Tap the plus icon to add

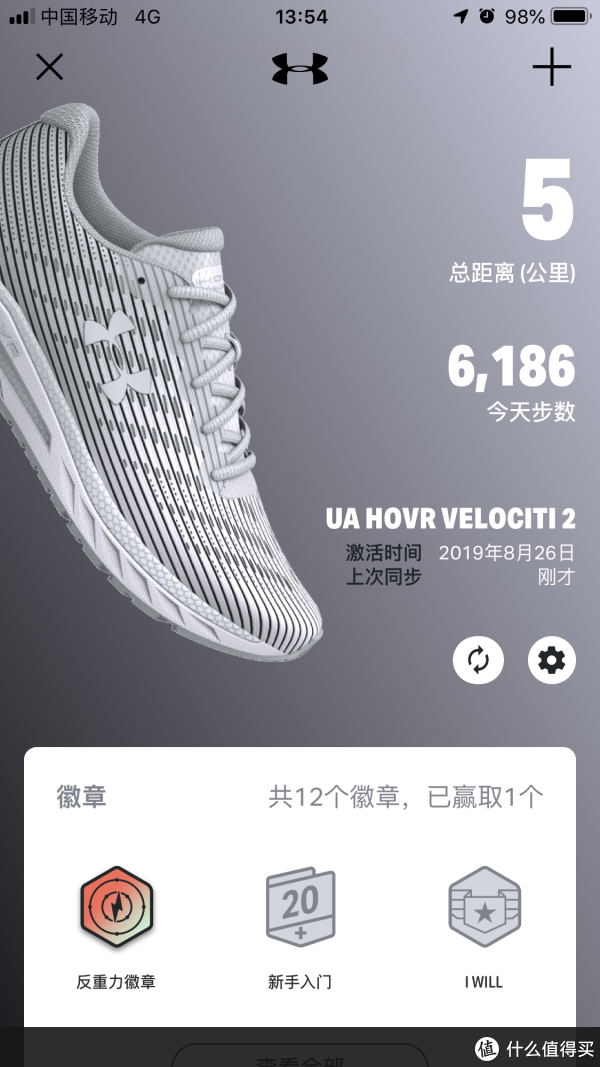[551, 67]
